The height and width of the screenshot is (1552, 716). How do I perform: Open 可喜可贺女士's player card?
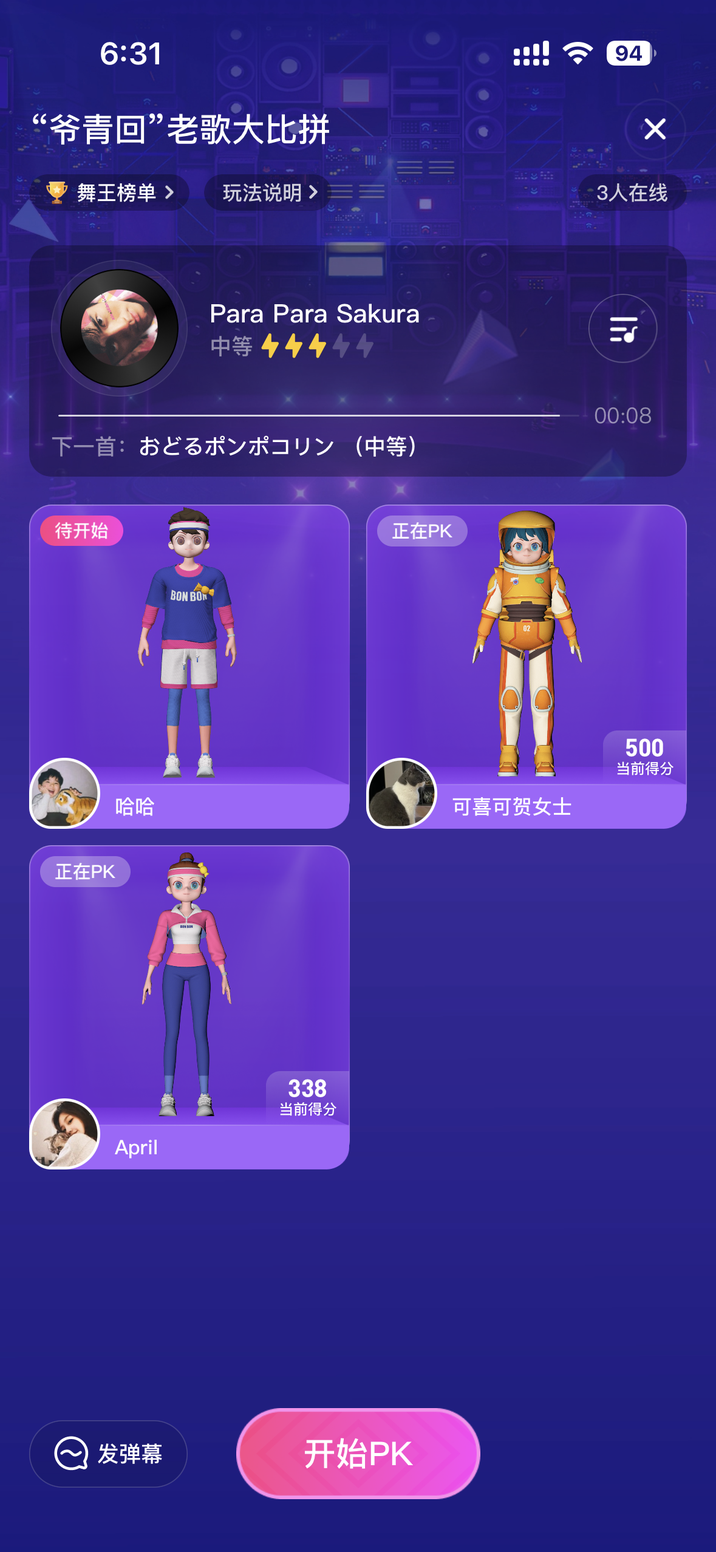(526, 666)
